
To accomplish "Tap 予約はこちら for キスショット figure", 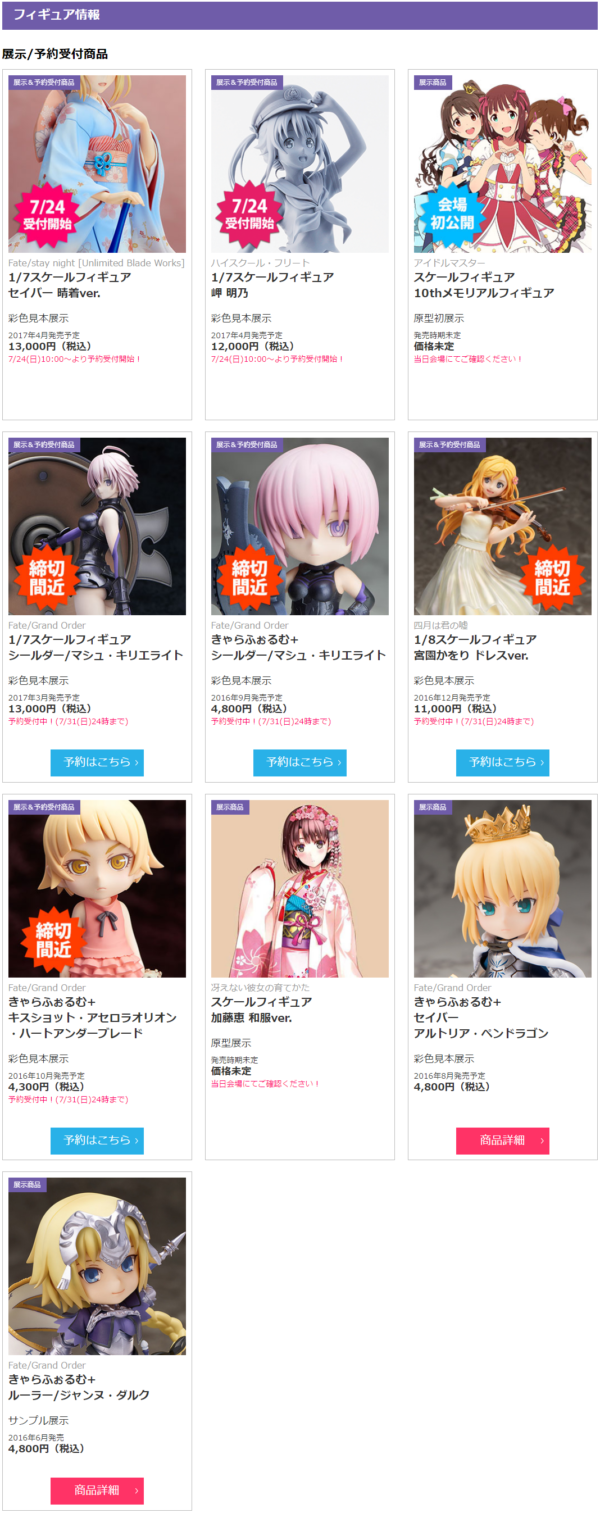I will (97, 1140).
